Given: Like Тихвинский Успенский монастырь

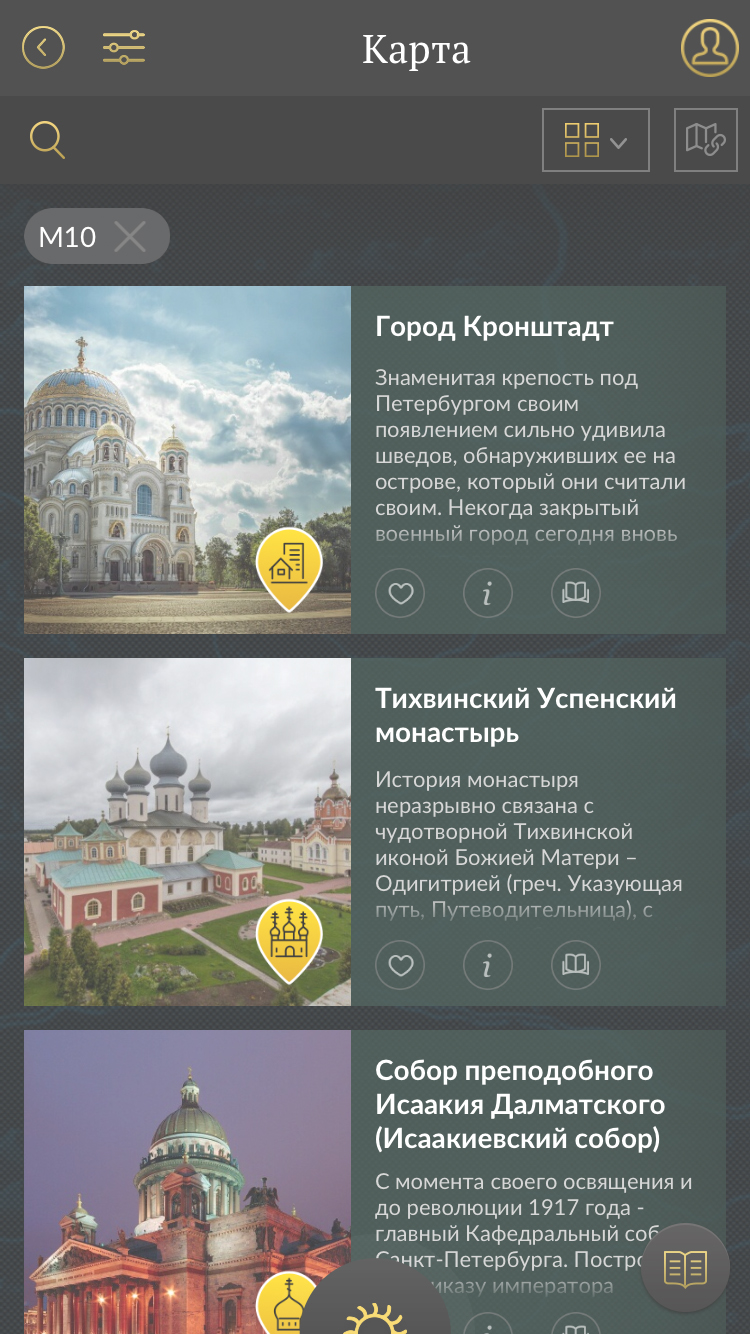Looking at the screenshot, I should click(400, 965).
